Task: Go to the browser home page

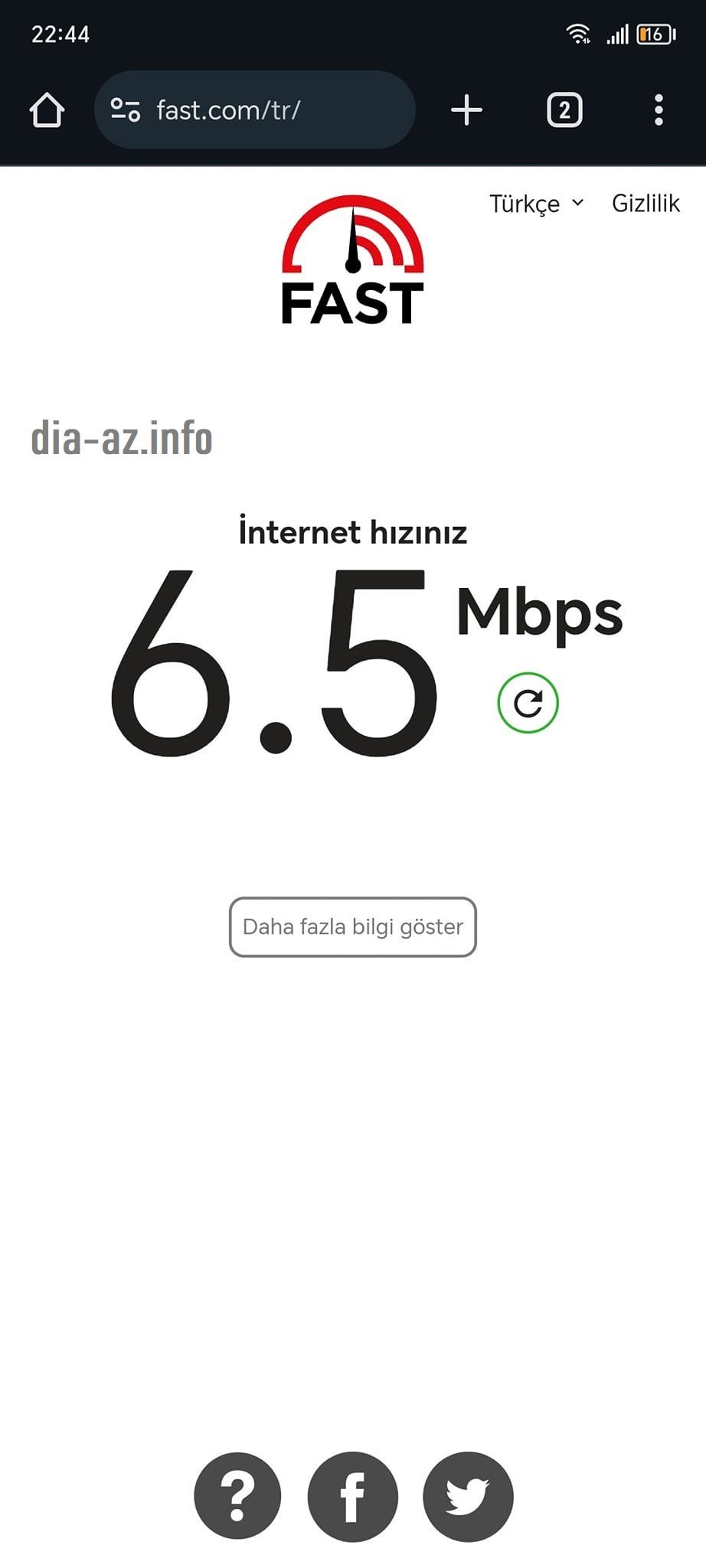Action: [47, 110]
